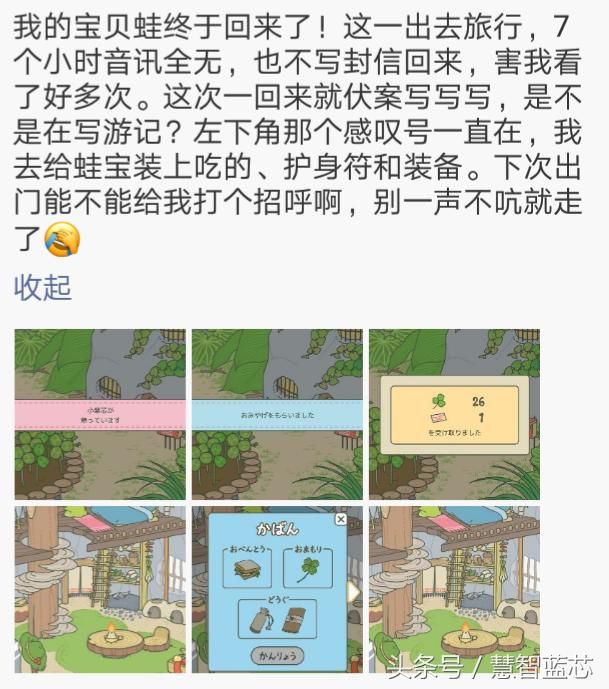
Task: Open the photo with the blue banner
Action: [277, 414]
